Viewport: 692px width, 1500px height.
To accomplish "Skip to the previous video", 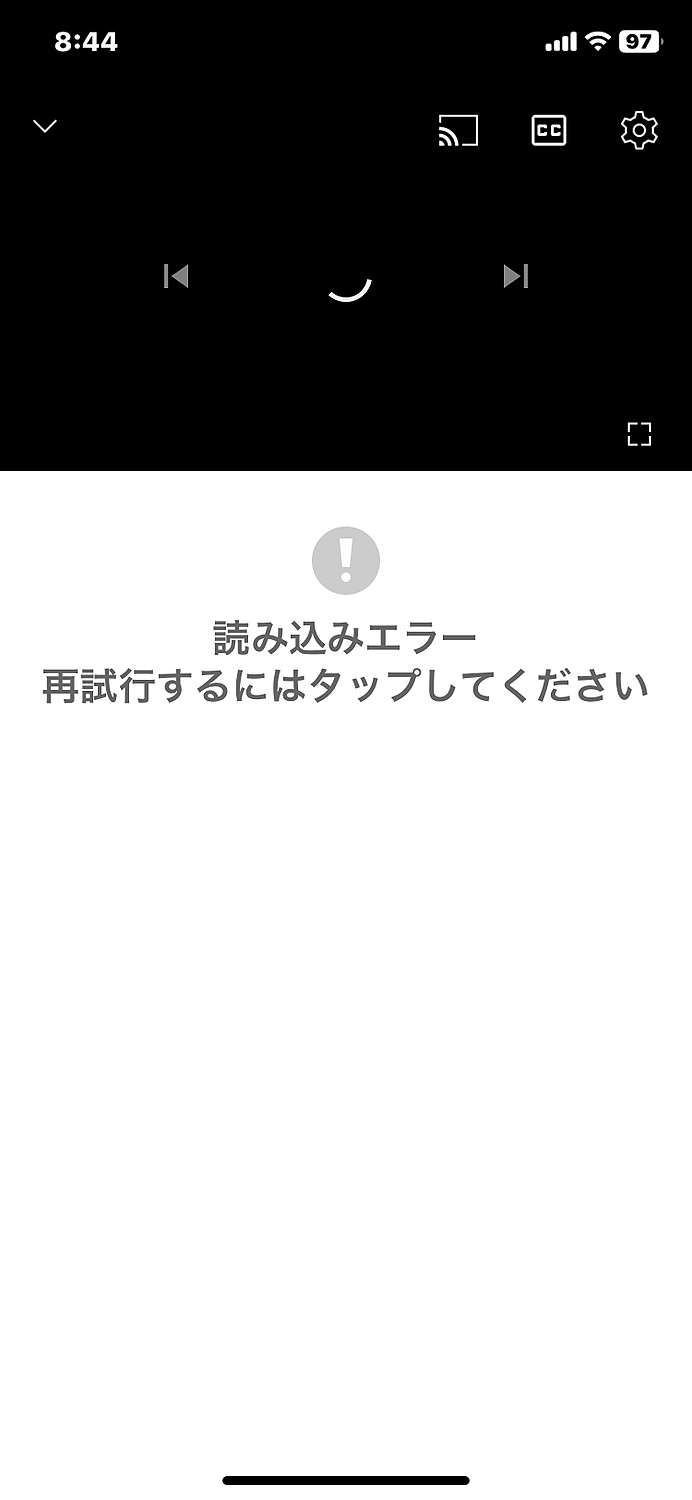I will pos(176,276).
